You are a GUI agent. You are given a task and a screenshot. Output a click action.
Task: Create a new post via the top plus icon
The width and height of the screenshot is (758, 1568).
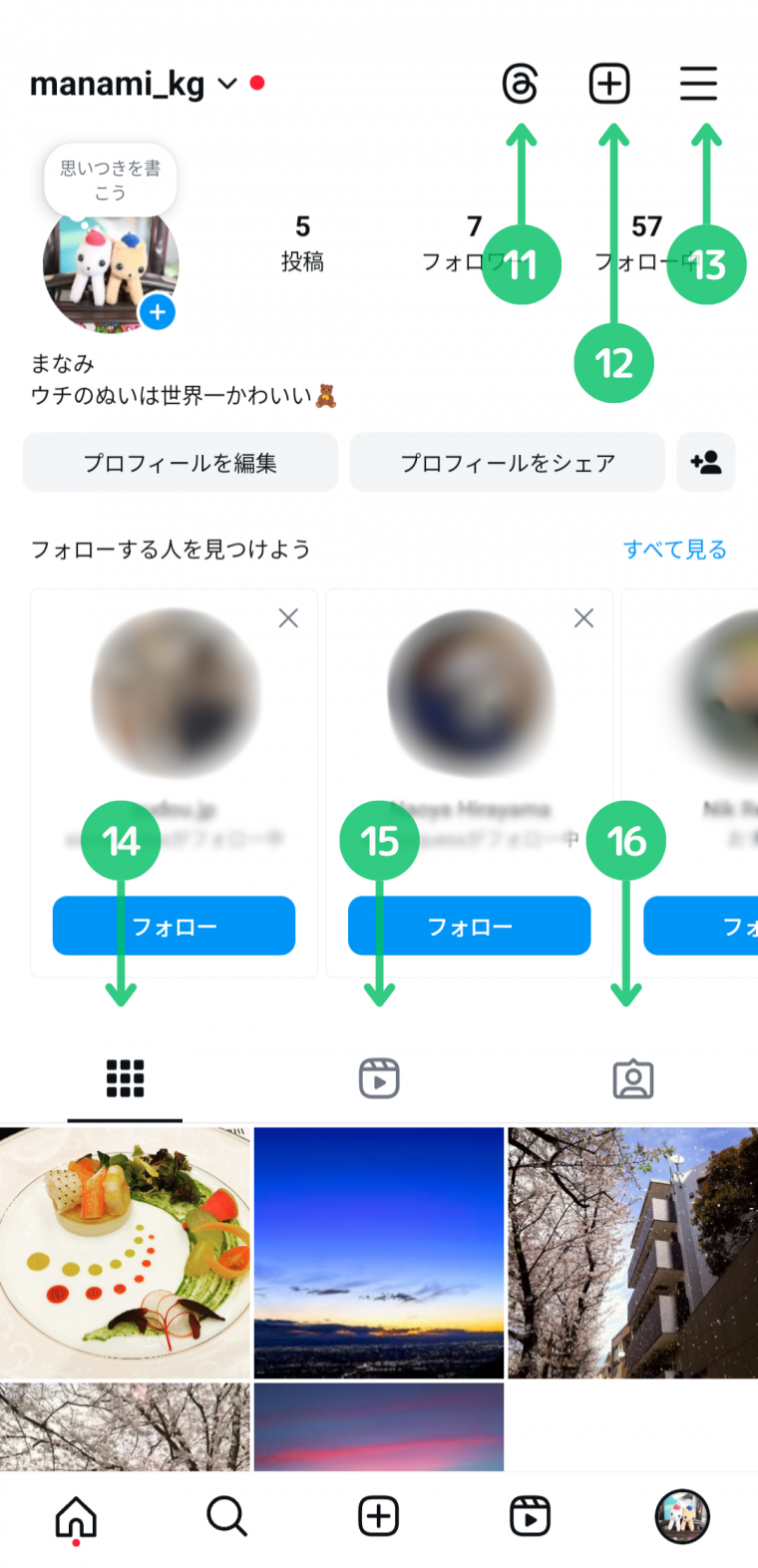(x=609, y=84)
